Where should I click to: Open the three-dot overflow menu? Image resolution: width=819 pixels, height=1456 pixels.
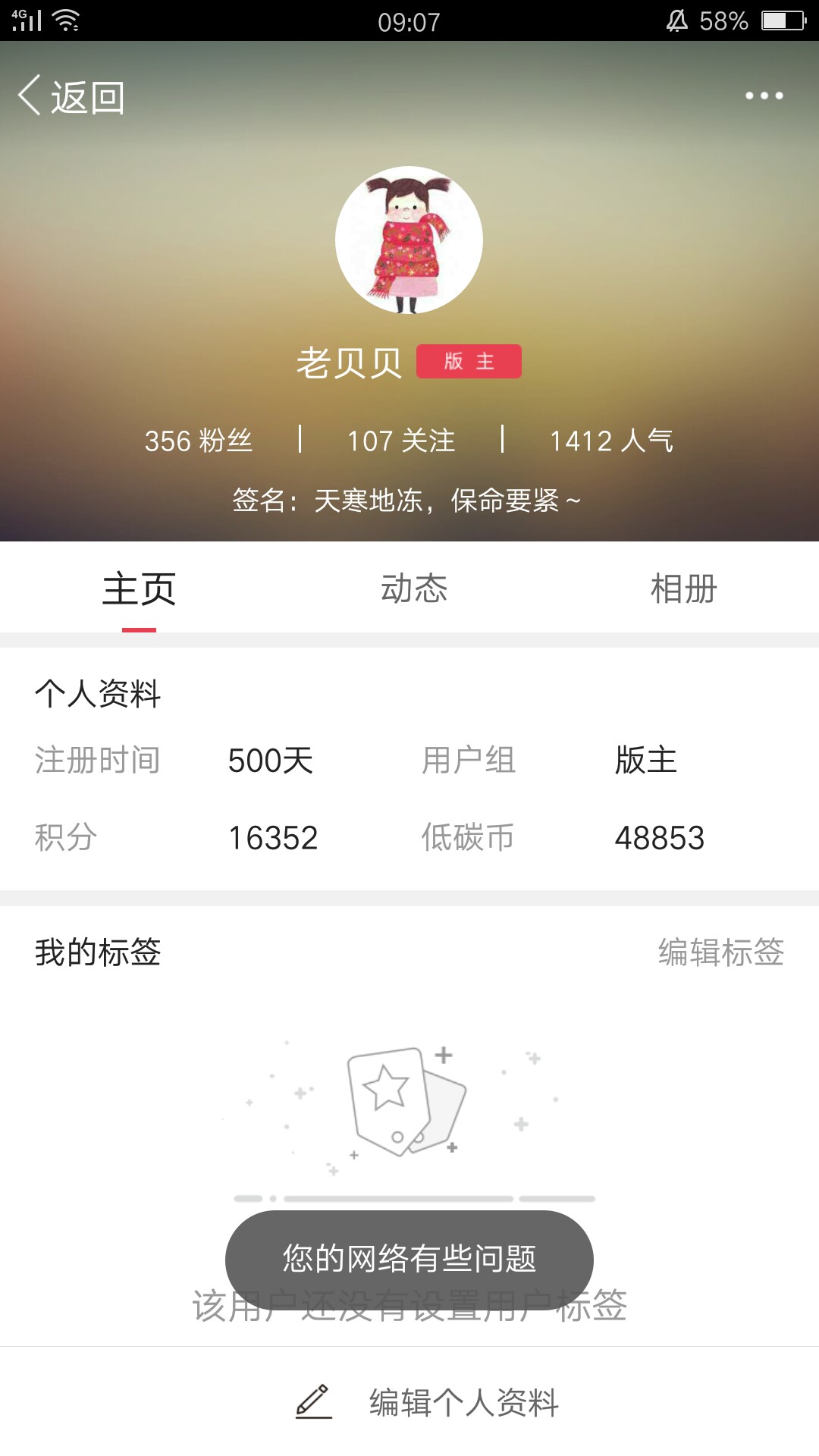click(x=764, y=96)
